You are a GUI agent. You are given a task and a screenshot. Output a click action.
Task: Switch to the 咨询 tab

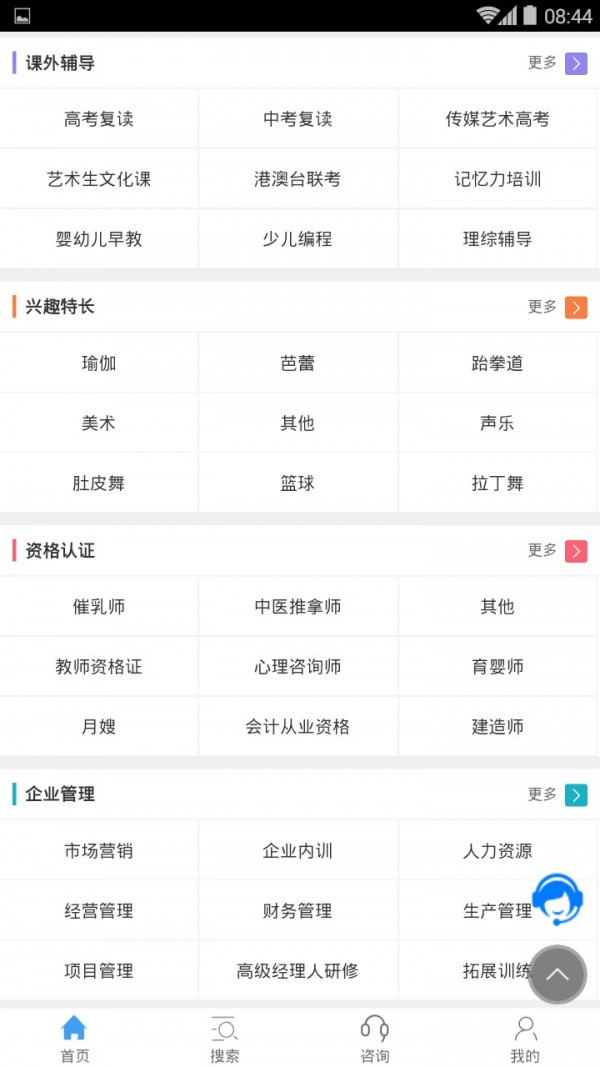(x=375, y=1039)
